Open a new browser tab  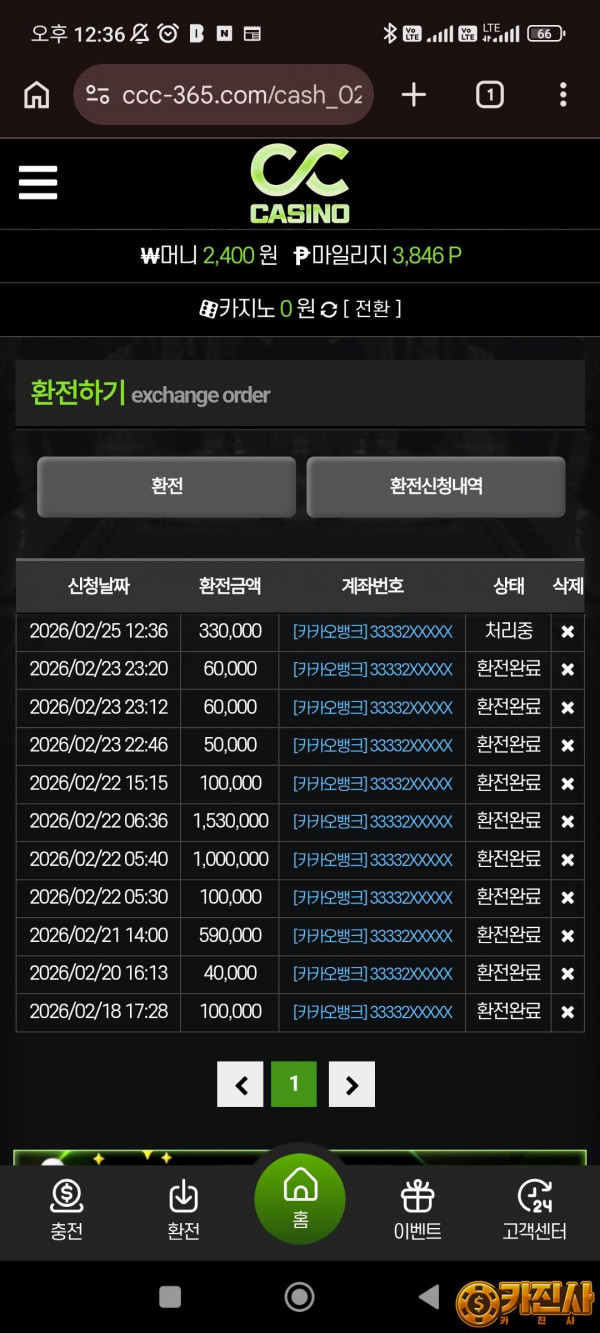click(x=413, y=95)
